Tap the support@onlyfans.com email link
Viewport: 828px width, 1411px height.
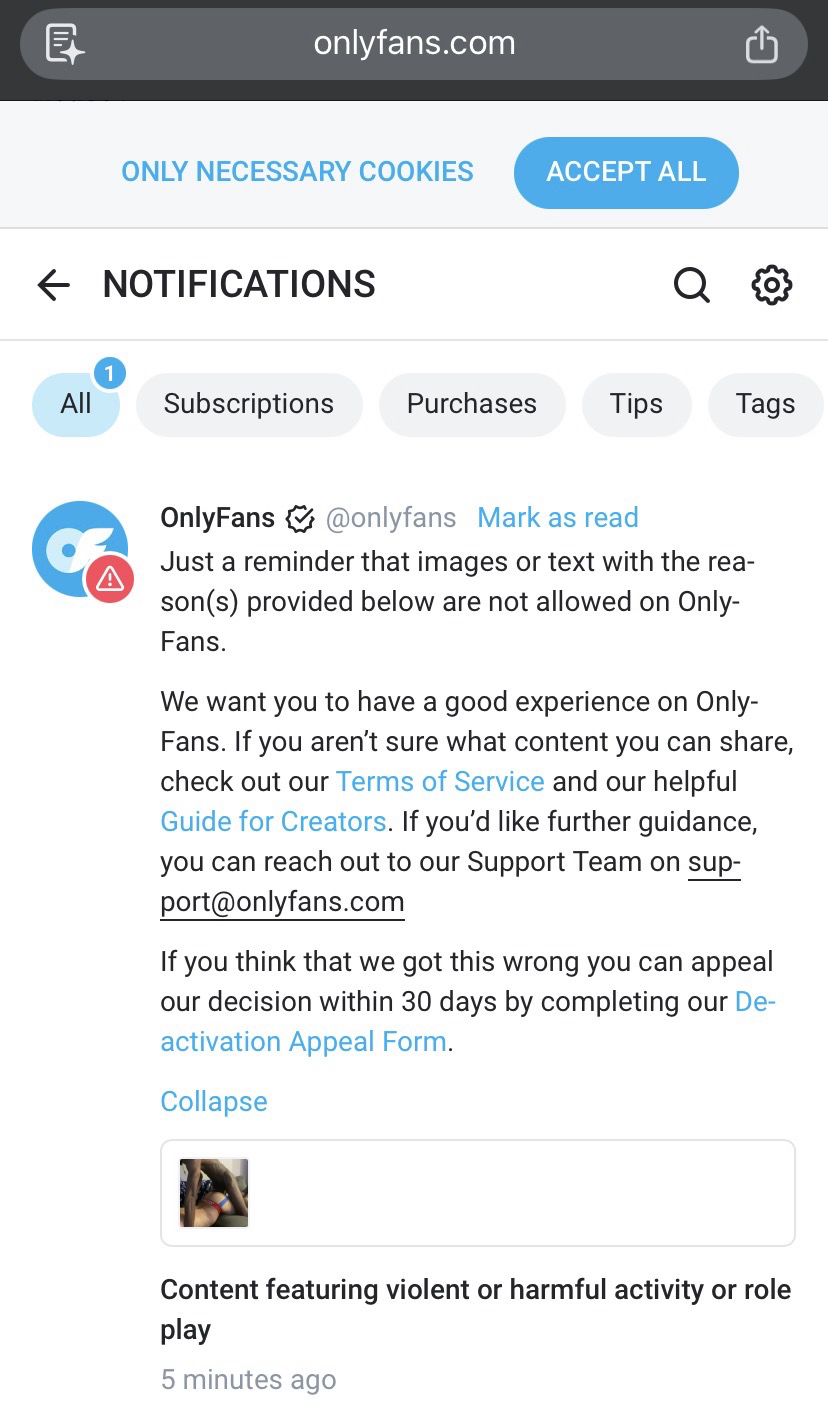283,902
